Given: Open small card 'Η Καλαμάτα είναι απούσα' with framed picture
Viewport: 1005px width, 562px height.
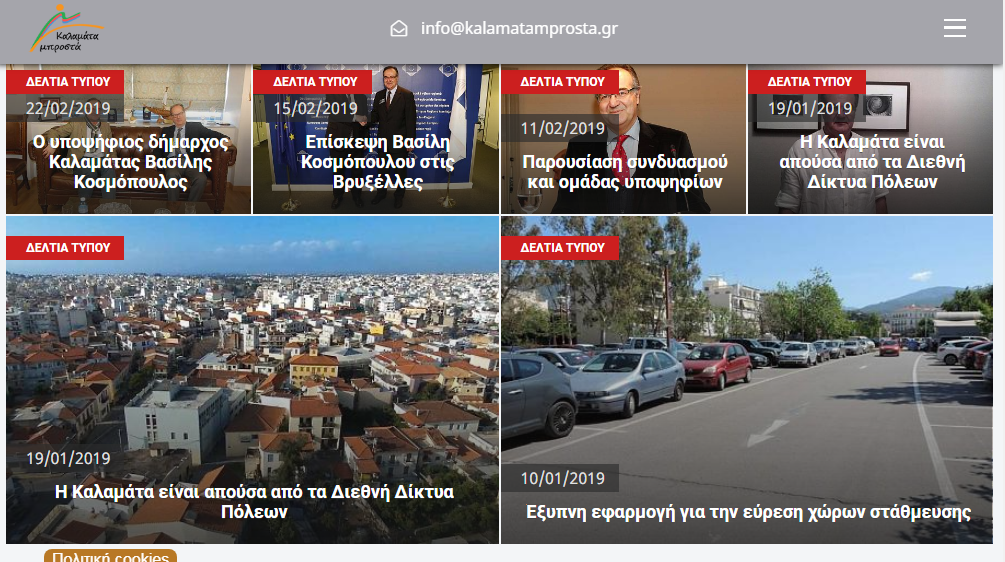Looking at the screenshot, I should 872,162.
